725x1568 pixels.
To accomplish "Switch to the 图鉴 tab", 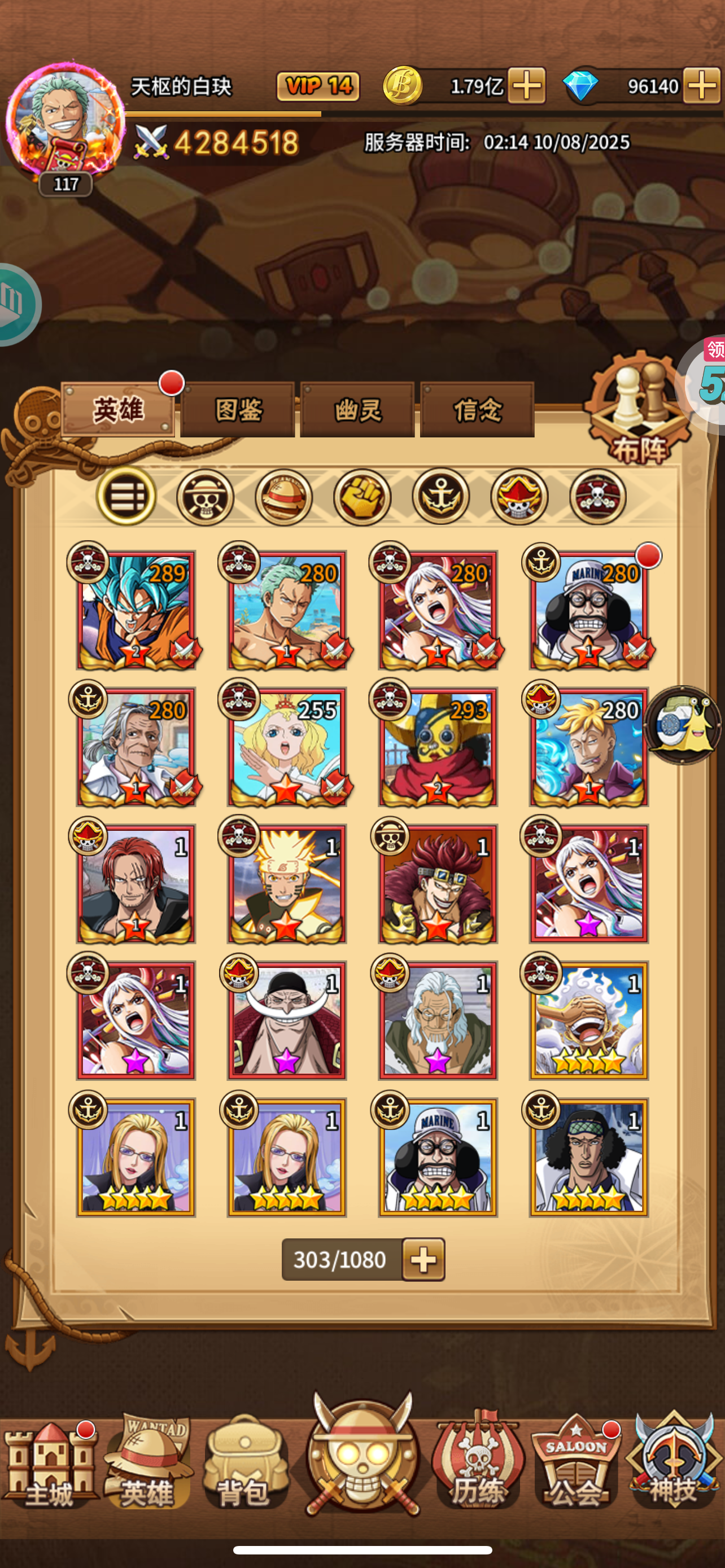I will [238, 410].
